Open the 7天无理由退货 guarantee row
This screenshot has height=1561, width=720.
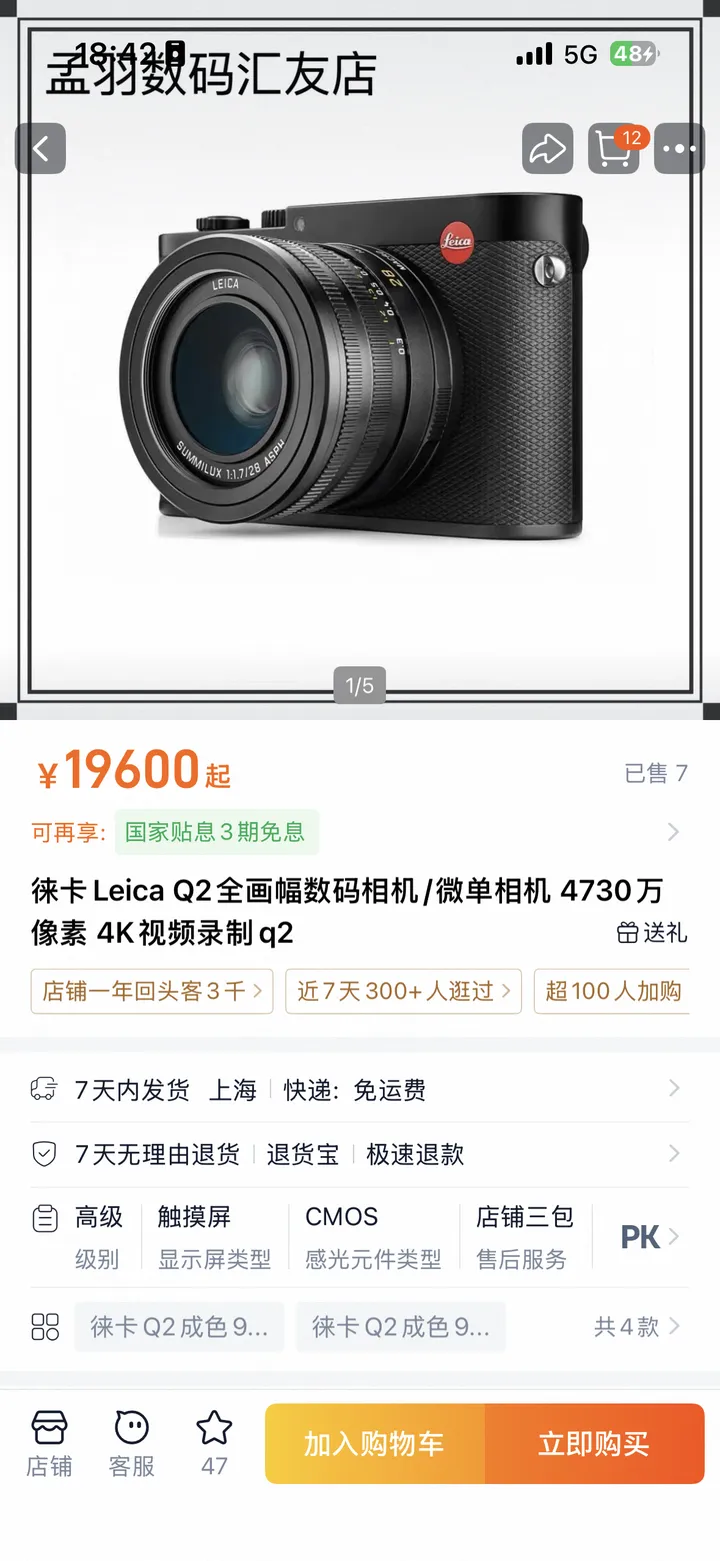pyautogui.click(x=359, y=1154)
